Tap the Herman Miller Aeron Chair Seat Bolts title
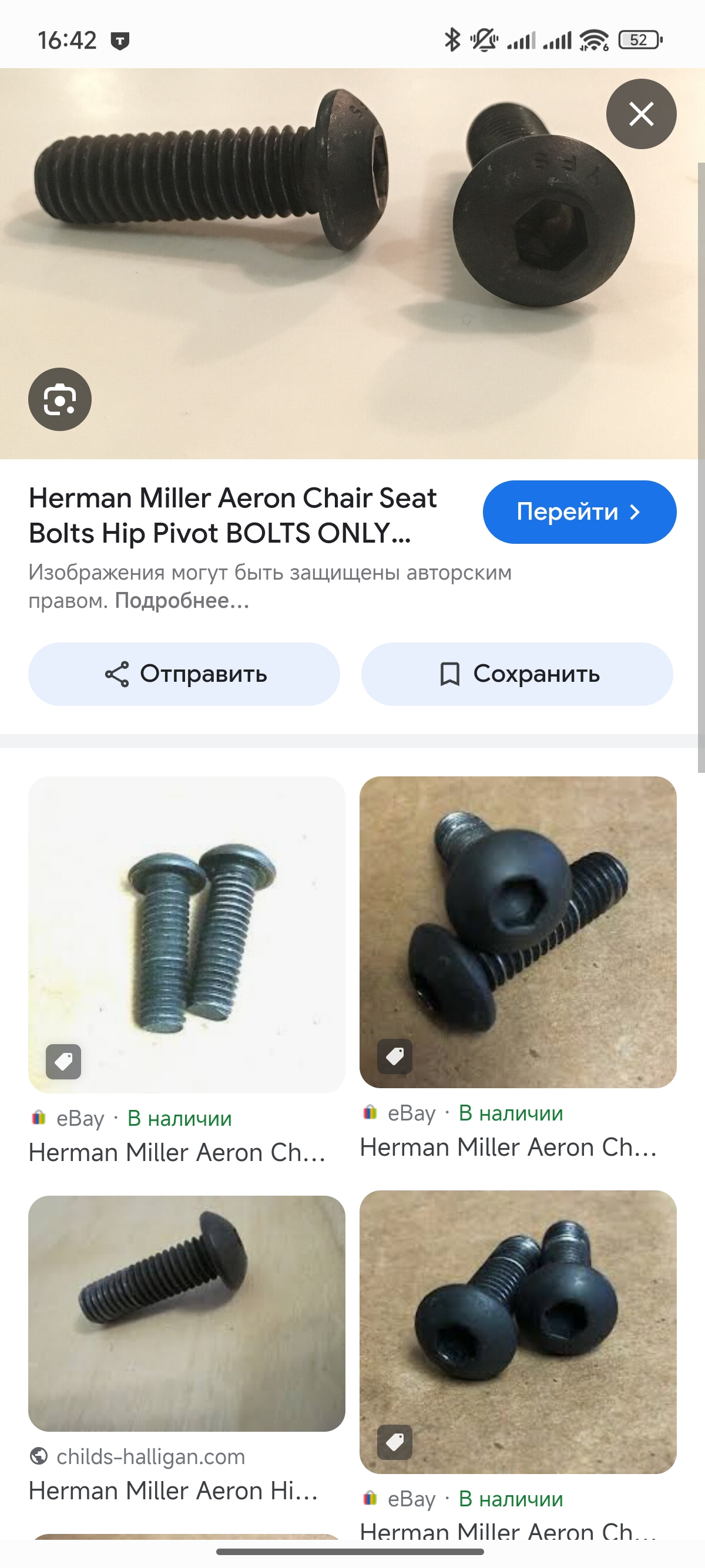Image resolution: width=705 pixels, height=1568 pixels. pos(233,515)
